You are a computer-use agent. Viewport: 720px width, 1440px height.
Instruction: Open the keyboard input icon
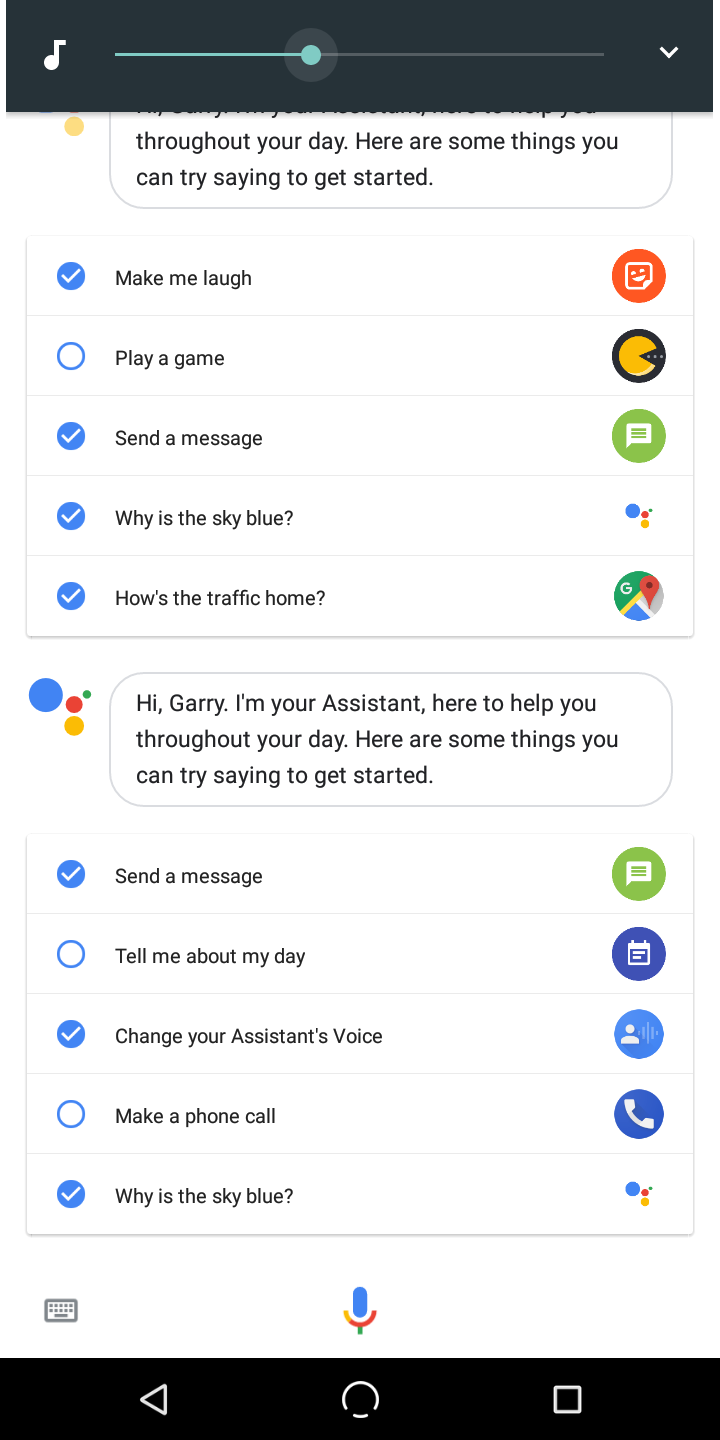pos(61,1310)
